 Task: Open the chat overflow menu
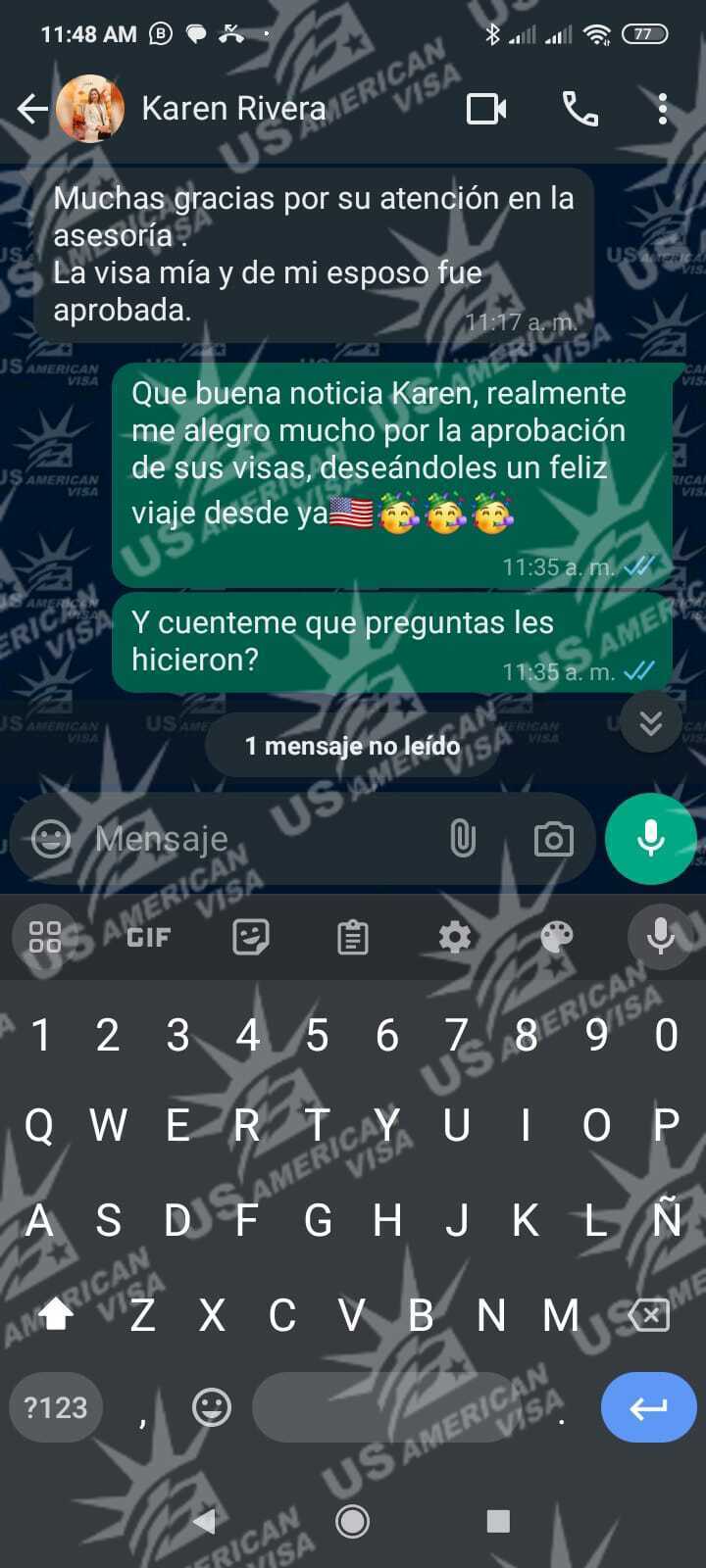click(663, 109)
